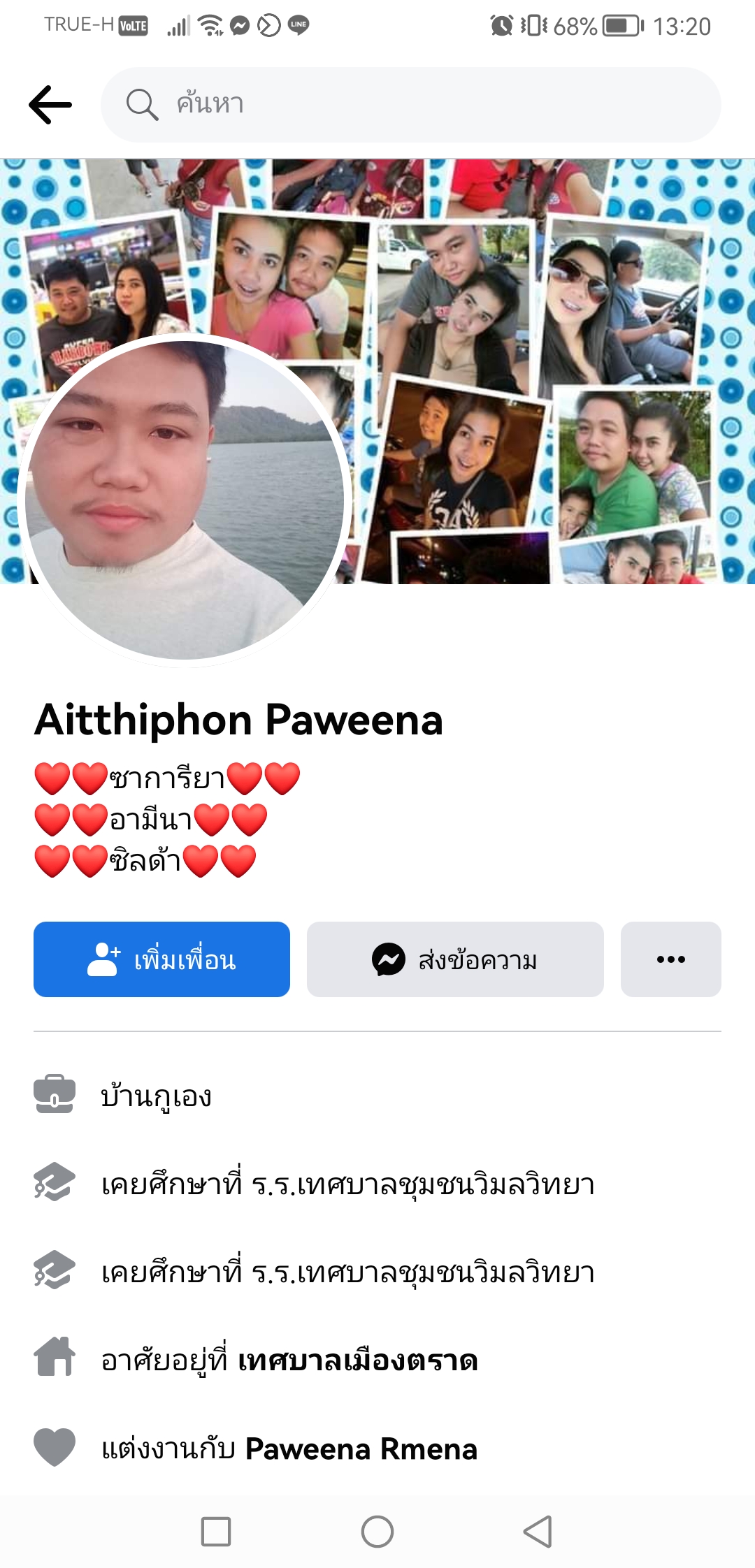Go back using the top-left arrow
The height and width of the screenshot is (1568, 755).
[x=50, y=105]
